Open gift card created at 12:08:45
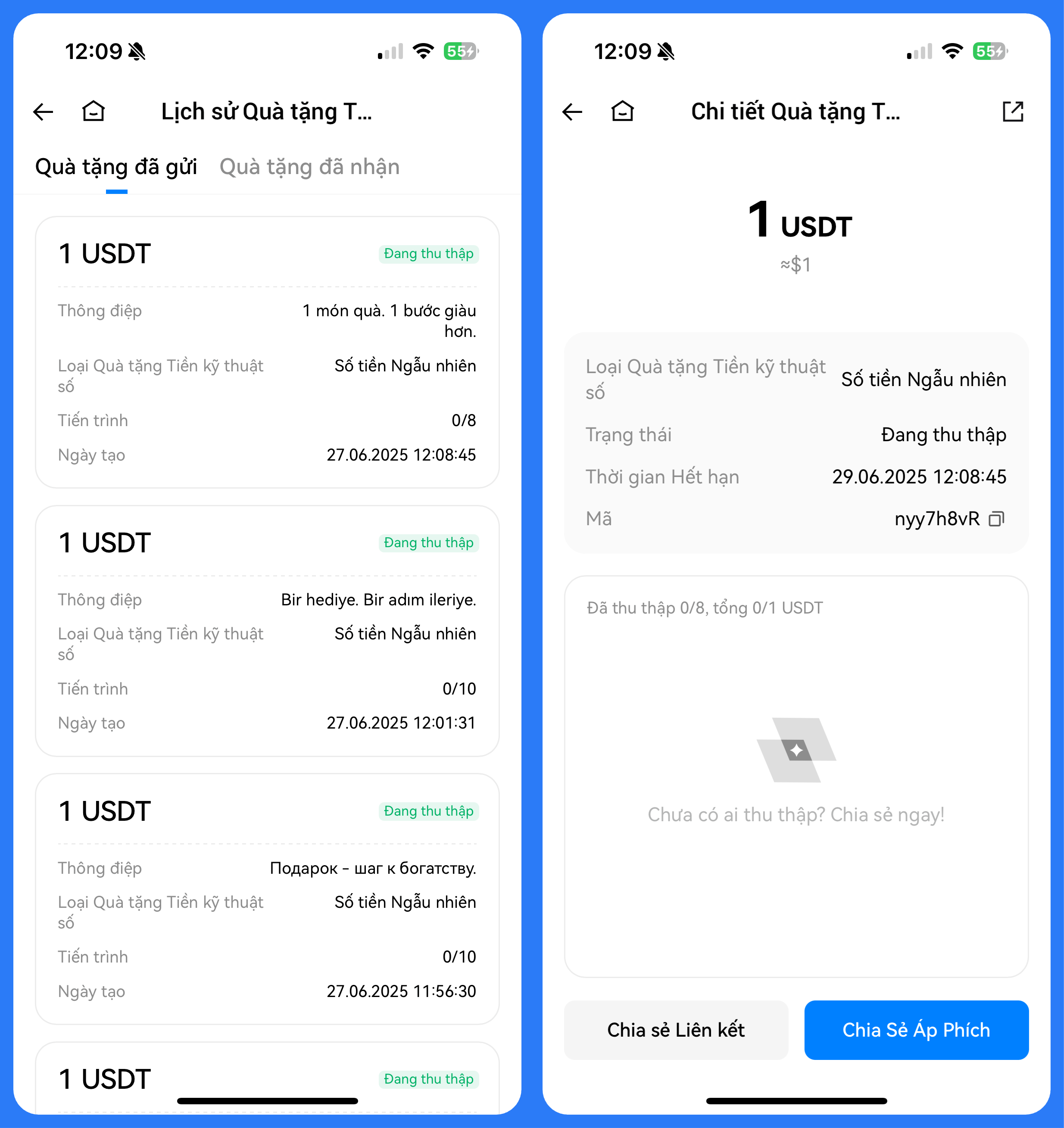1064x1128 pixels. pos(267,352)
